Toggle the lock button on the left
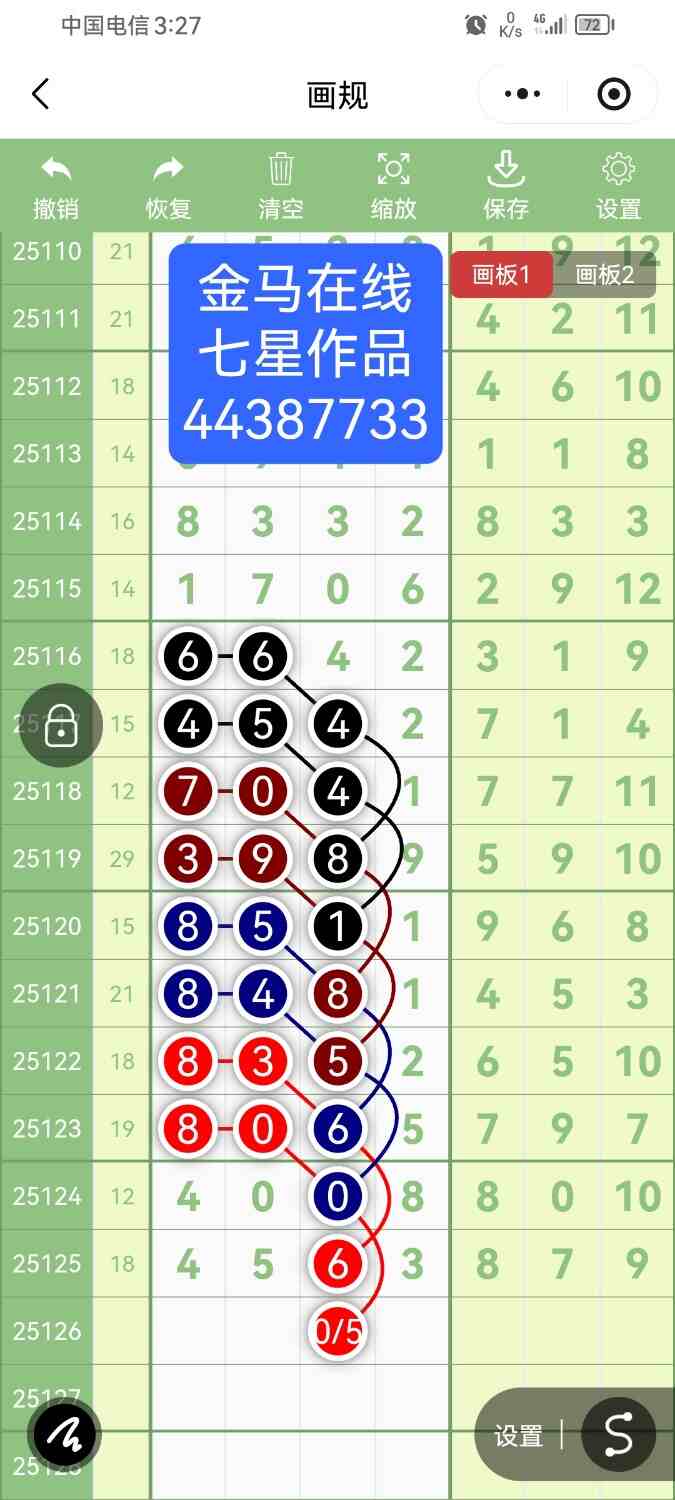The image size is (675, 1500). 61,725
